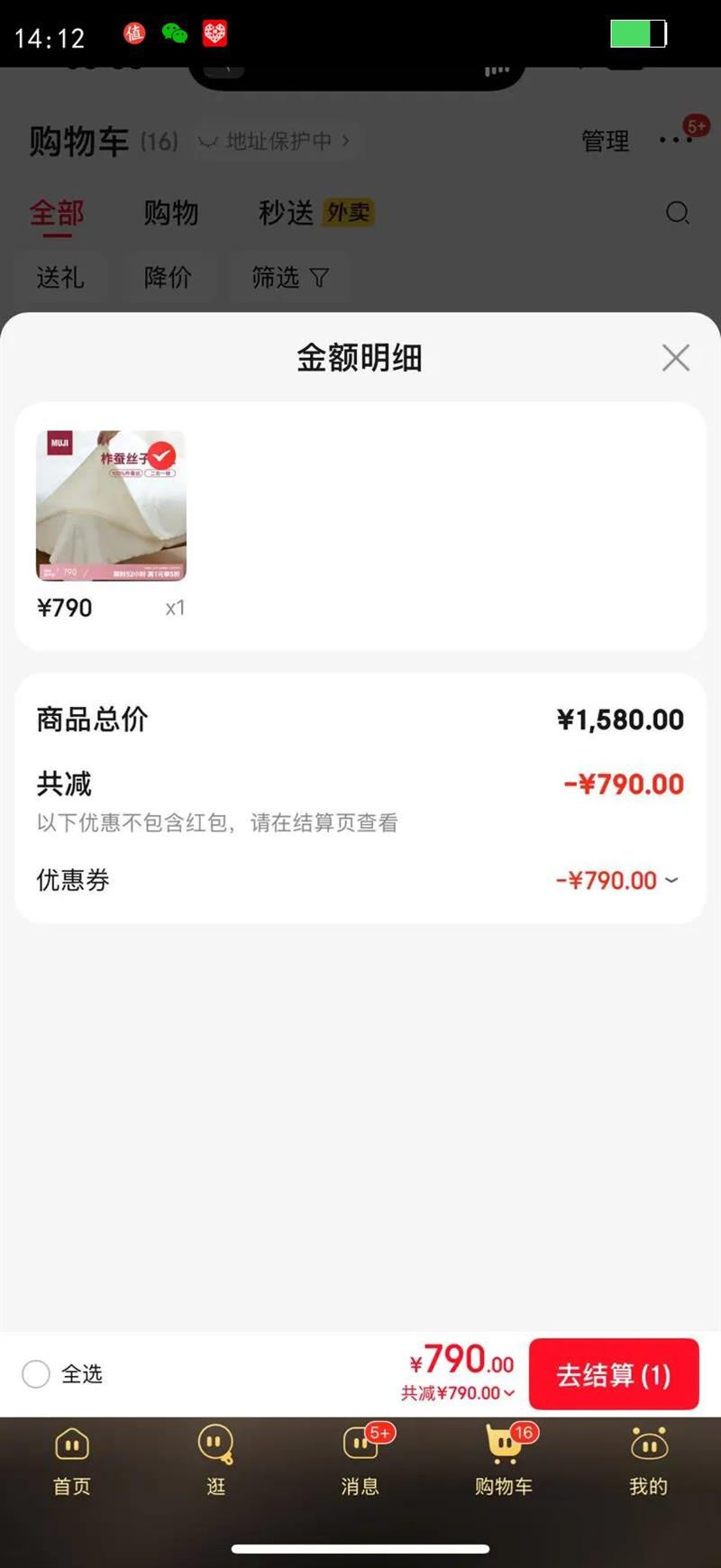Close the 金额明细 price detail popup
This screenshot has width=721, height=1568.
tap(675, 357)
